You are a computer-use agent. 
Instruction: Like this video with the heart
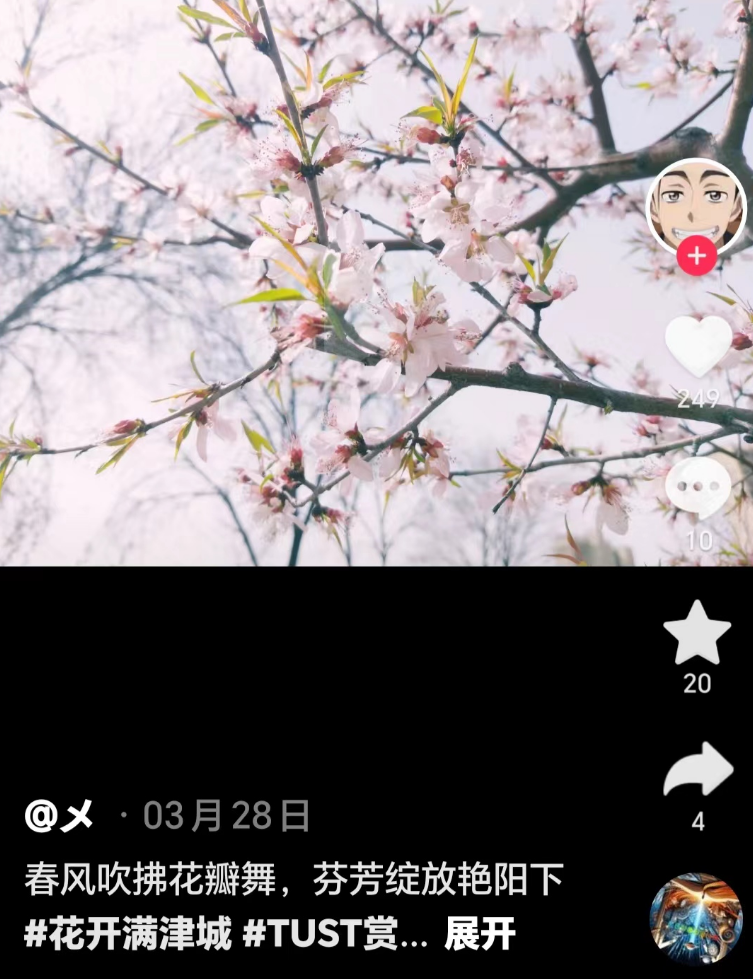pyautogui.click(x=698, y=347)
